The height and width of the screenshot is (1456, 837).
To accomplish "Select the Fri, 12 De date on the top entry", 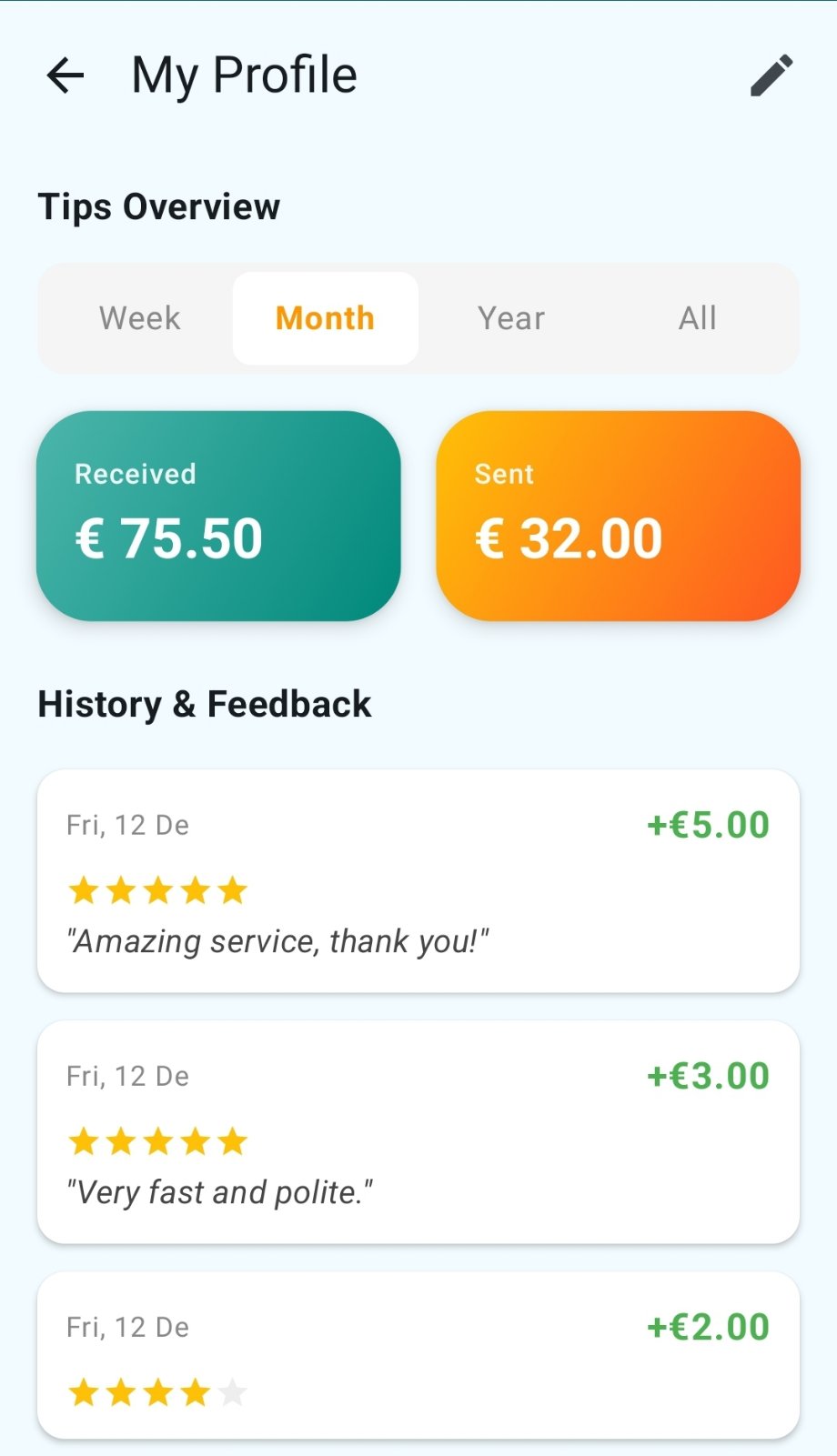I will coord(127,825).
